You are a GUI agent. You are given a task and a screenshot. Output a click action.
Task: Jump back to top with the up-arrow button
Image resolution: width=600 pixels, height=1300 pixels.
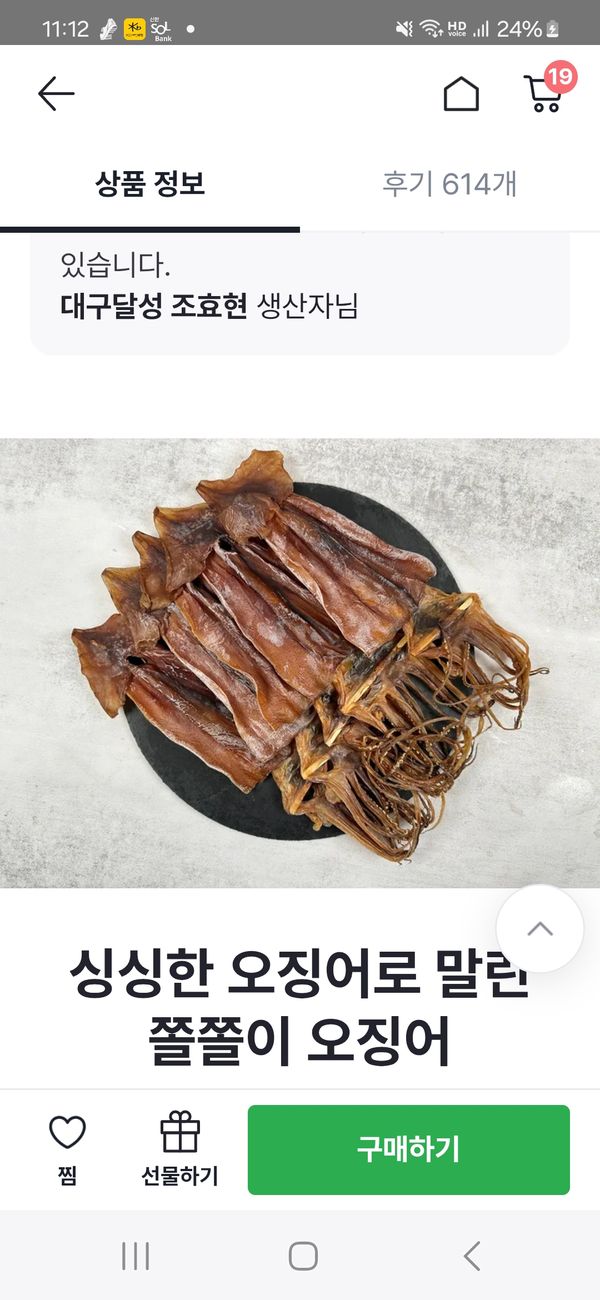(539, 929)
